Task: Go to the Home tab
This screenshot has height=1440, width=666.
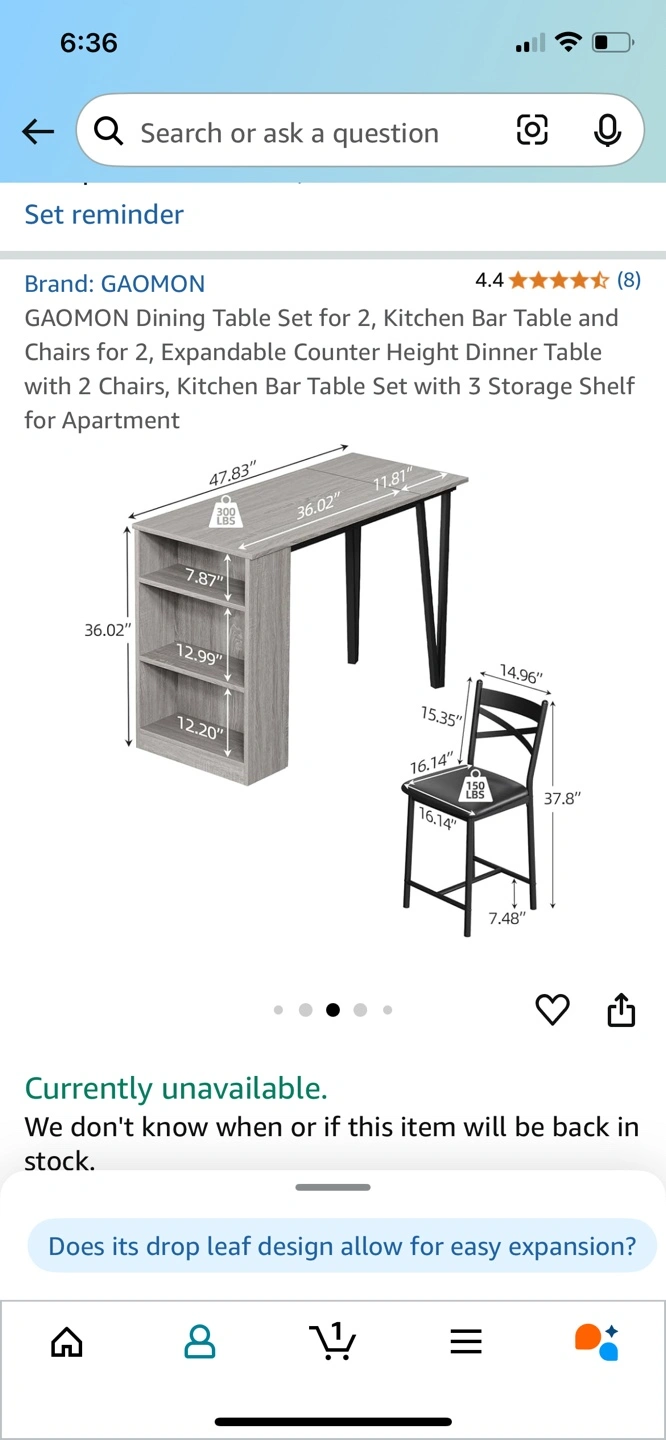Action: pyautogui.click(x=67, y=1341)
